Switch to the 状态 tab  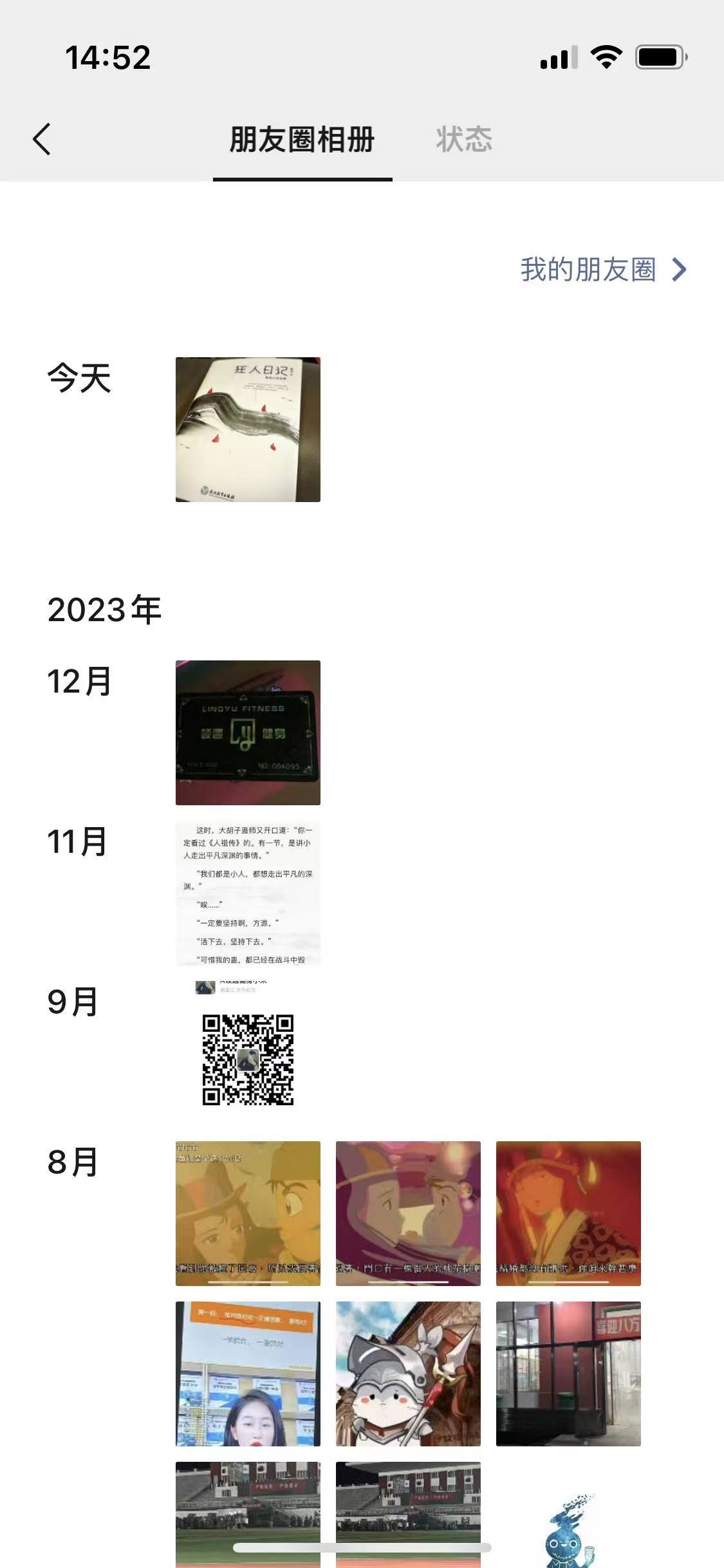464,139
